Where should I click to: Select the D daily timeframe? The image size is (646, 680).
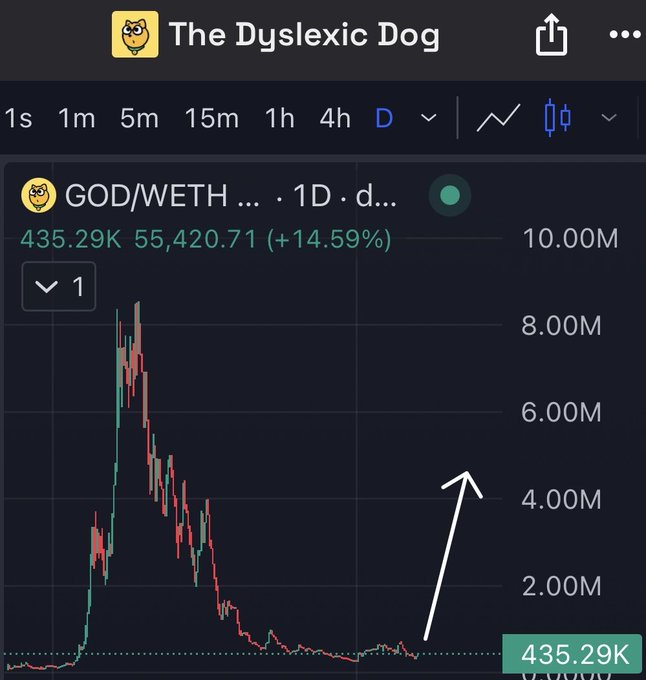384,119
